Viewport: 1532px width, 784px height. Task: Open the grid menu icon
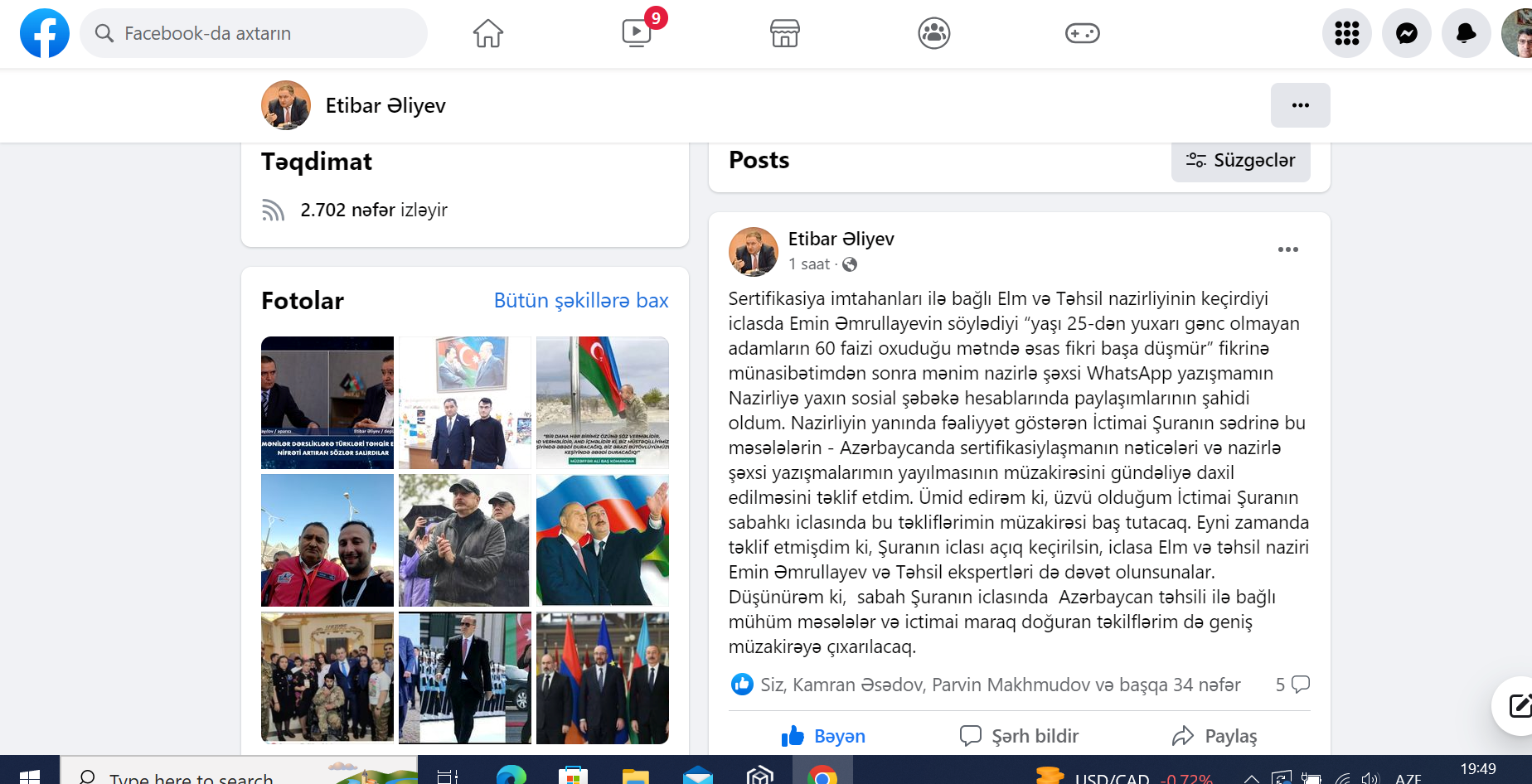pyautogui.click(x=1346, y=33)
